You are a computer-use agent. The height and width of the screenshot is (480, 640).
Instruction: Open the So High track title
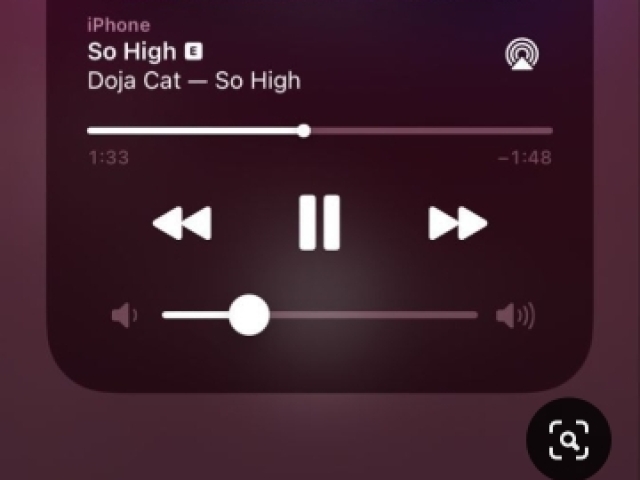coord(132,51)
